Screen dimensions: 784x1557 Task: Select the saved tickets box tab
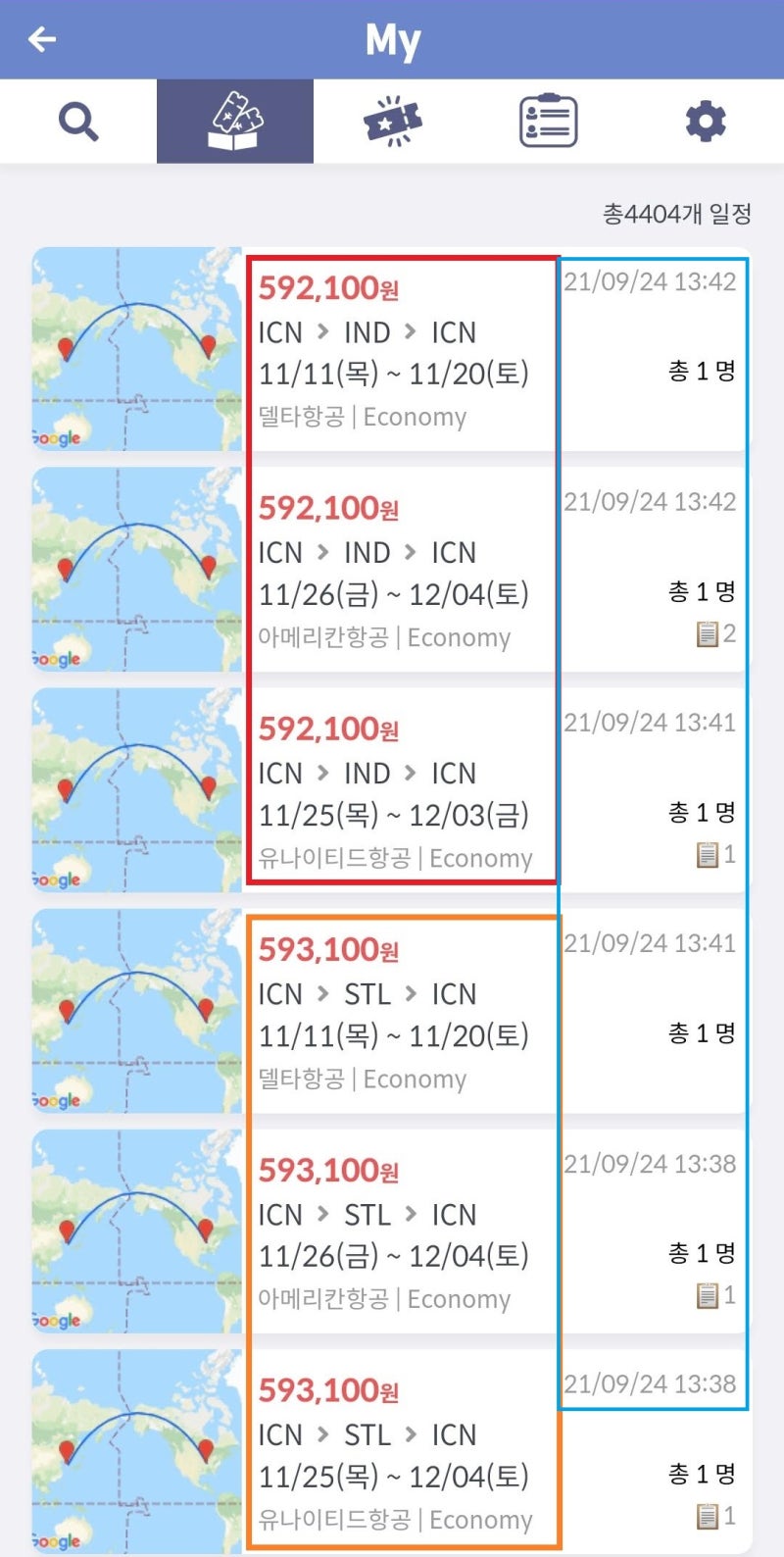click(x=235, y=122)
